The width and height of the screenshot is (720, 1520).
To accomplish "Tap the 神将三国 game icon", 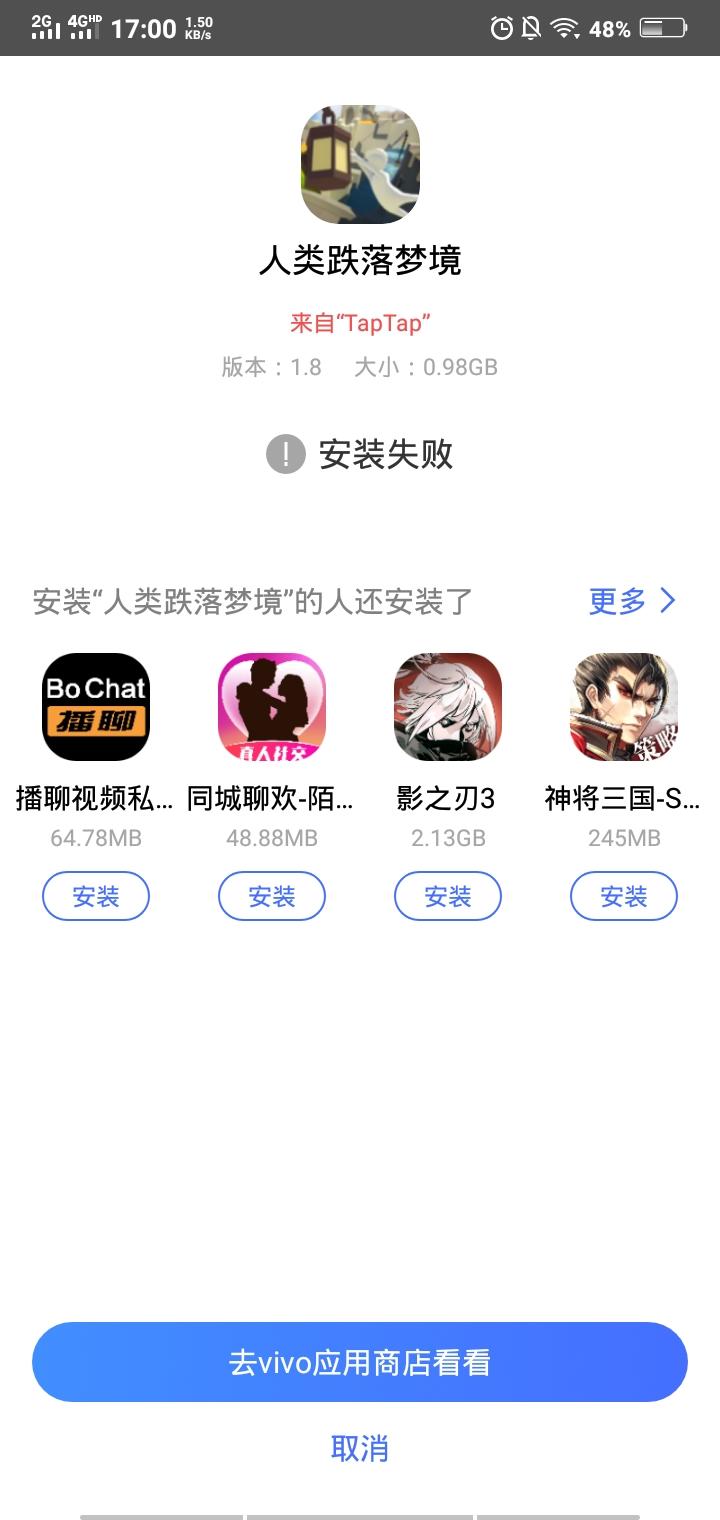I will 624,707.
